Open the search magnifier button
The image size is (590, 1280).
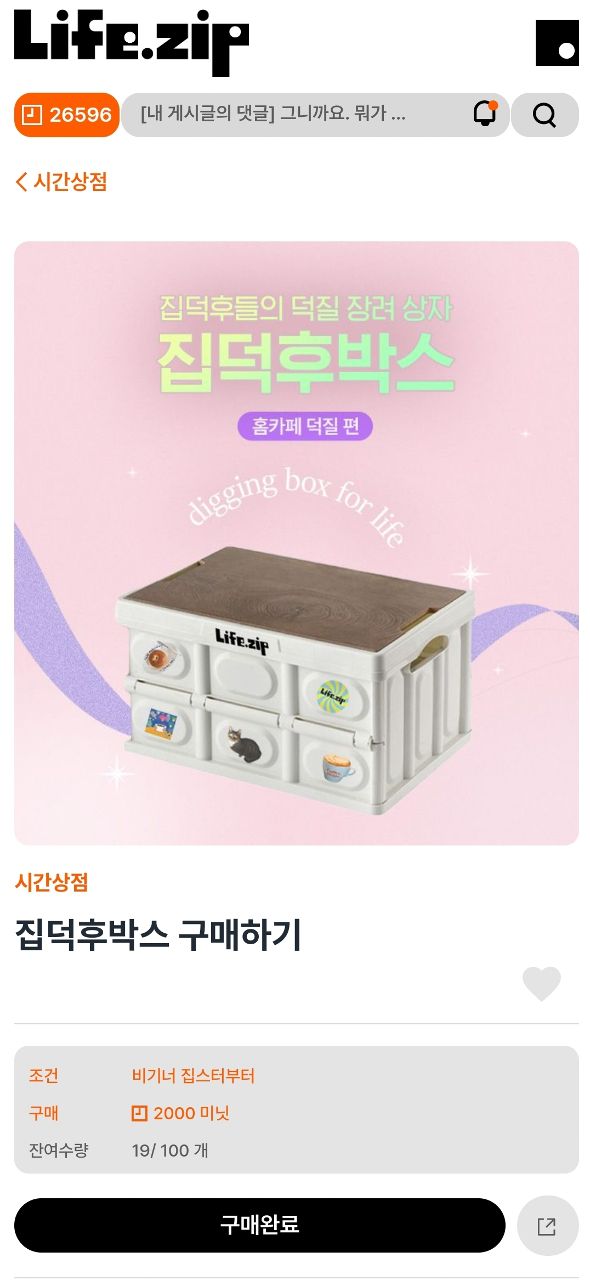click(545, 115)
